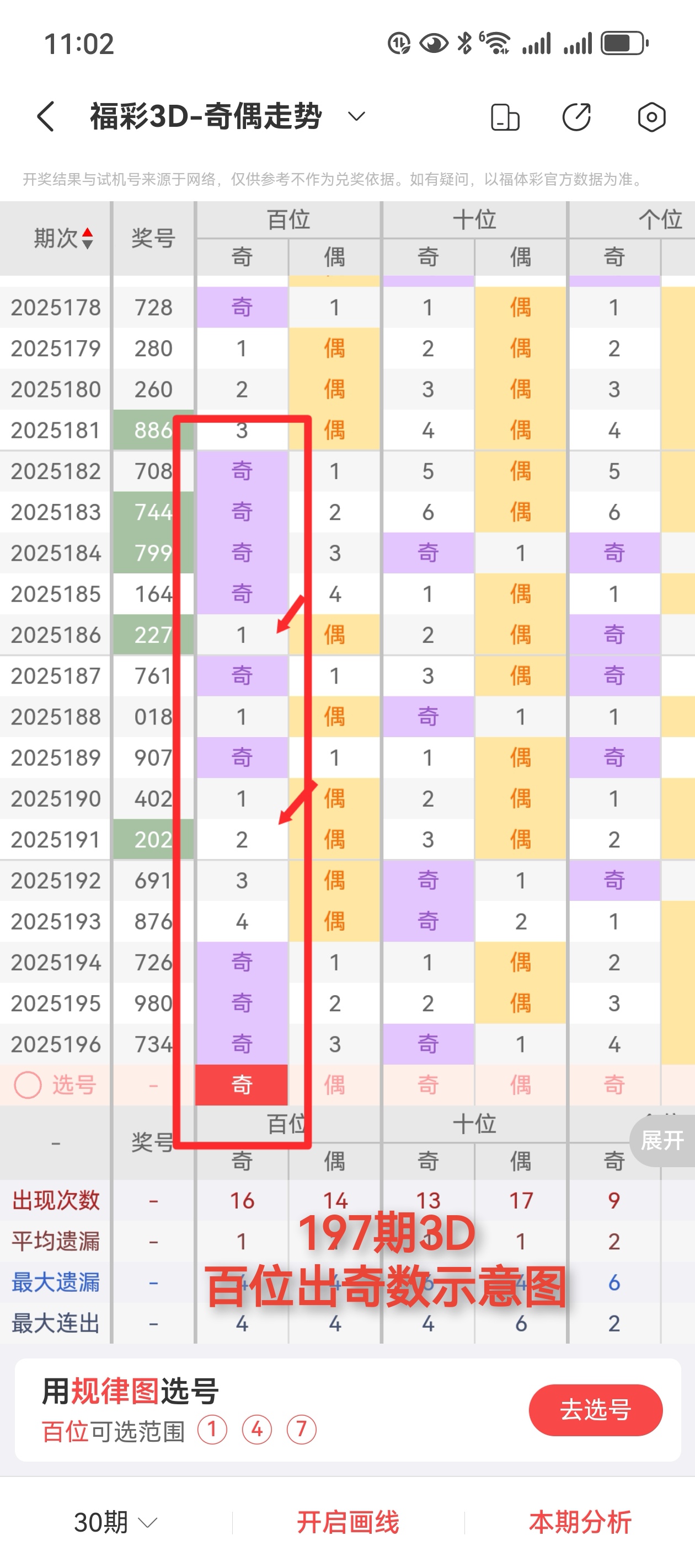Share this trend chart
Image resolution: width=695 pixels, height=1568 pixels.
click(576, 117)
